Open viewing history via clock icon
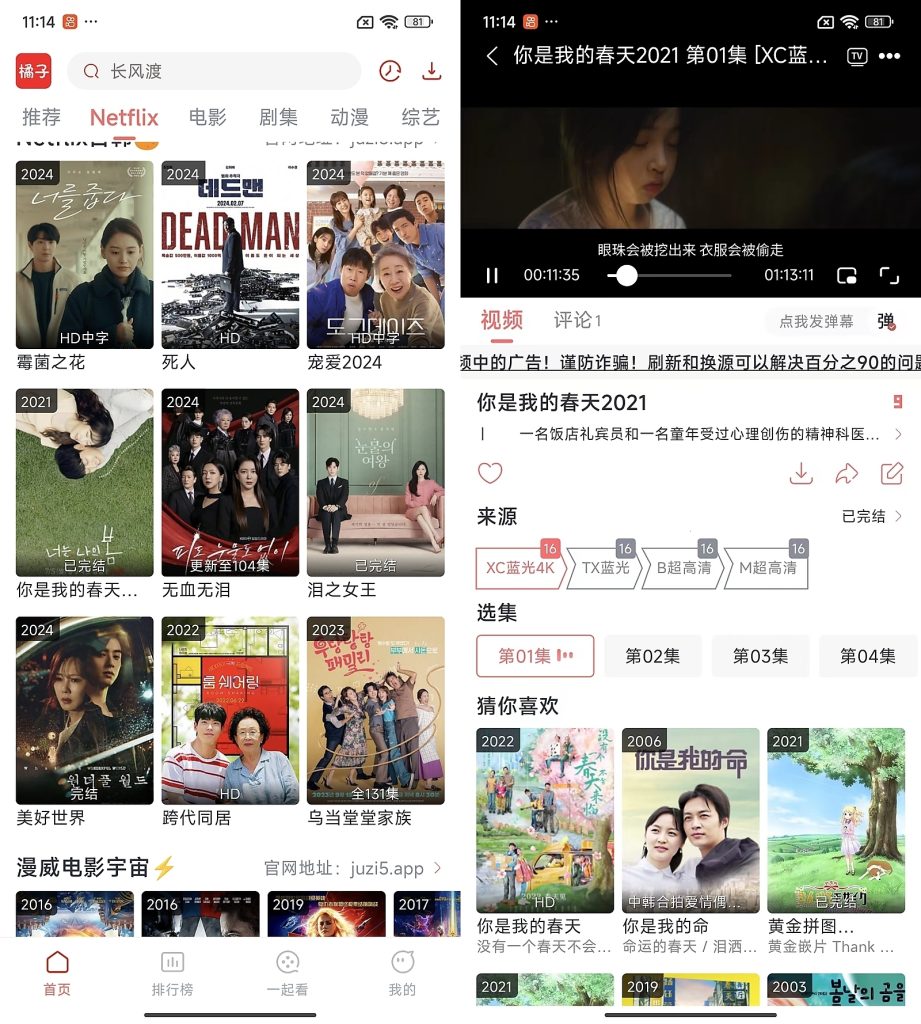 tap(390, 71)
